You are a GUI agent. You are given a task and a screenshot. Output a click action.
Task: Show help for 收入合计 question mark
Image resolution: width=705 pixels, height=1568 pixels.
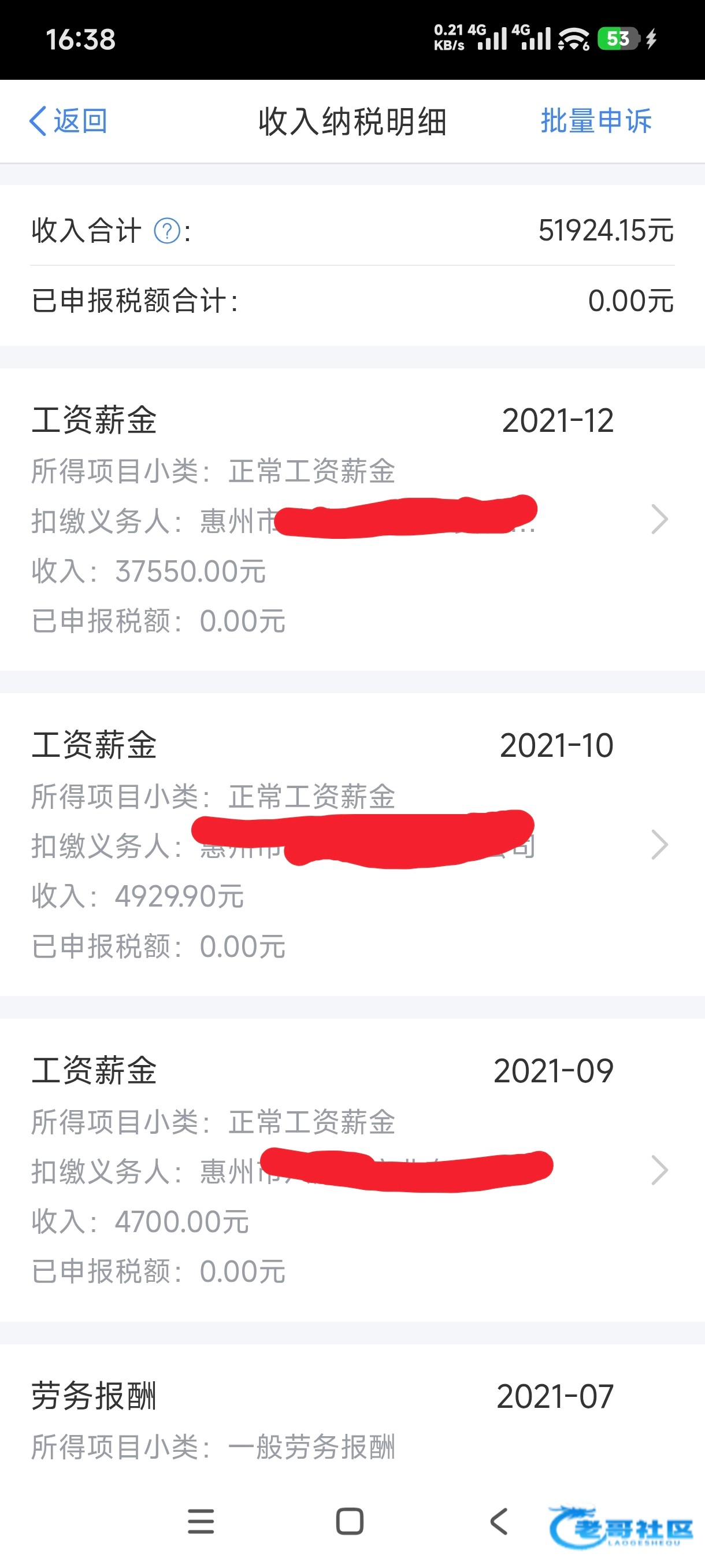click(x=166, y=231)
